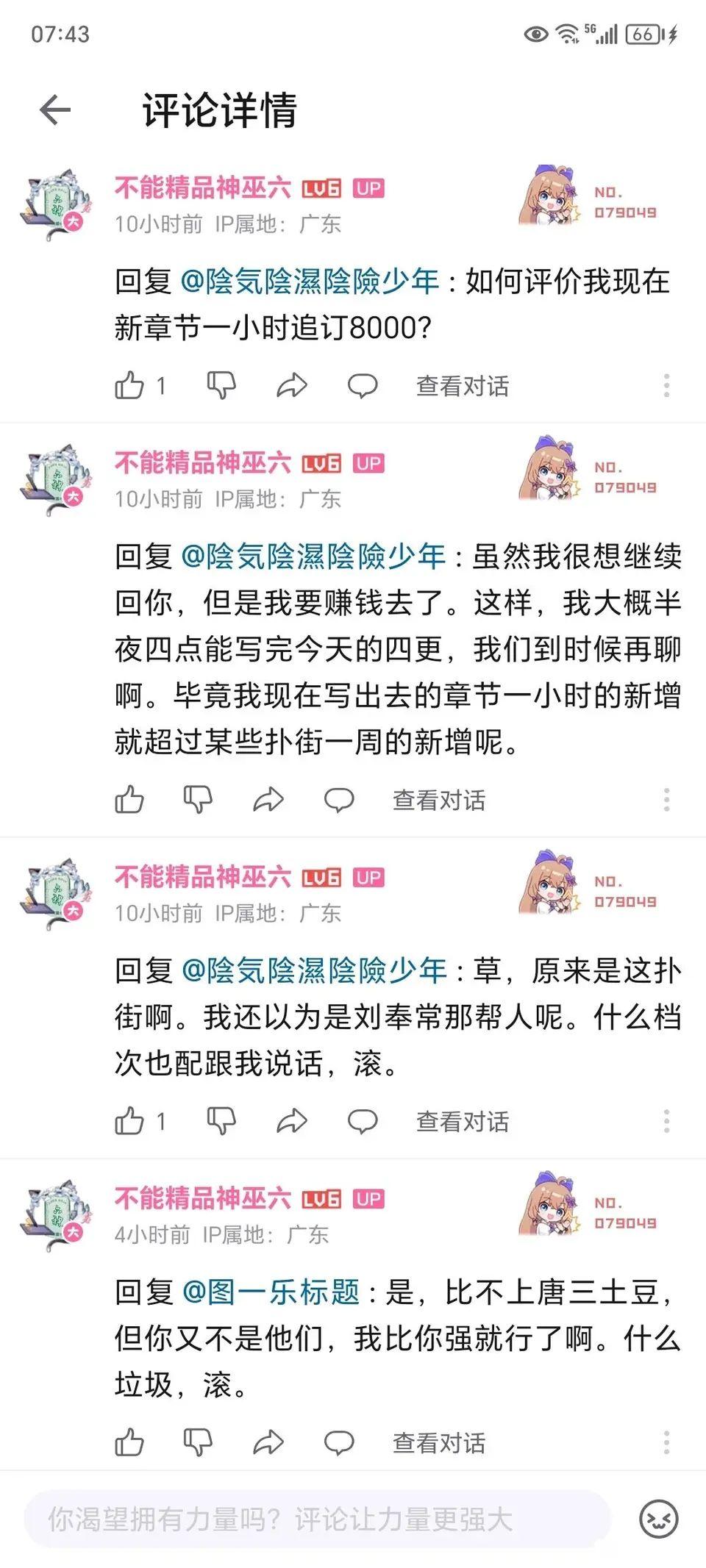
Task: Open overflow menu of the 什么档次也配跟我说话 comment
Action: coord(666,1121)
